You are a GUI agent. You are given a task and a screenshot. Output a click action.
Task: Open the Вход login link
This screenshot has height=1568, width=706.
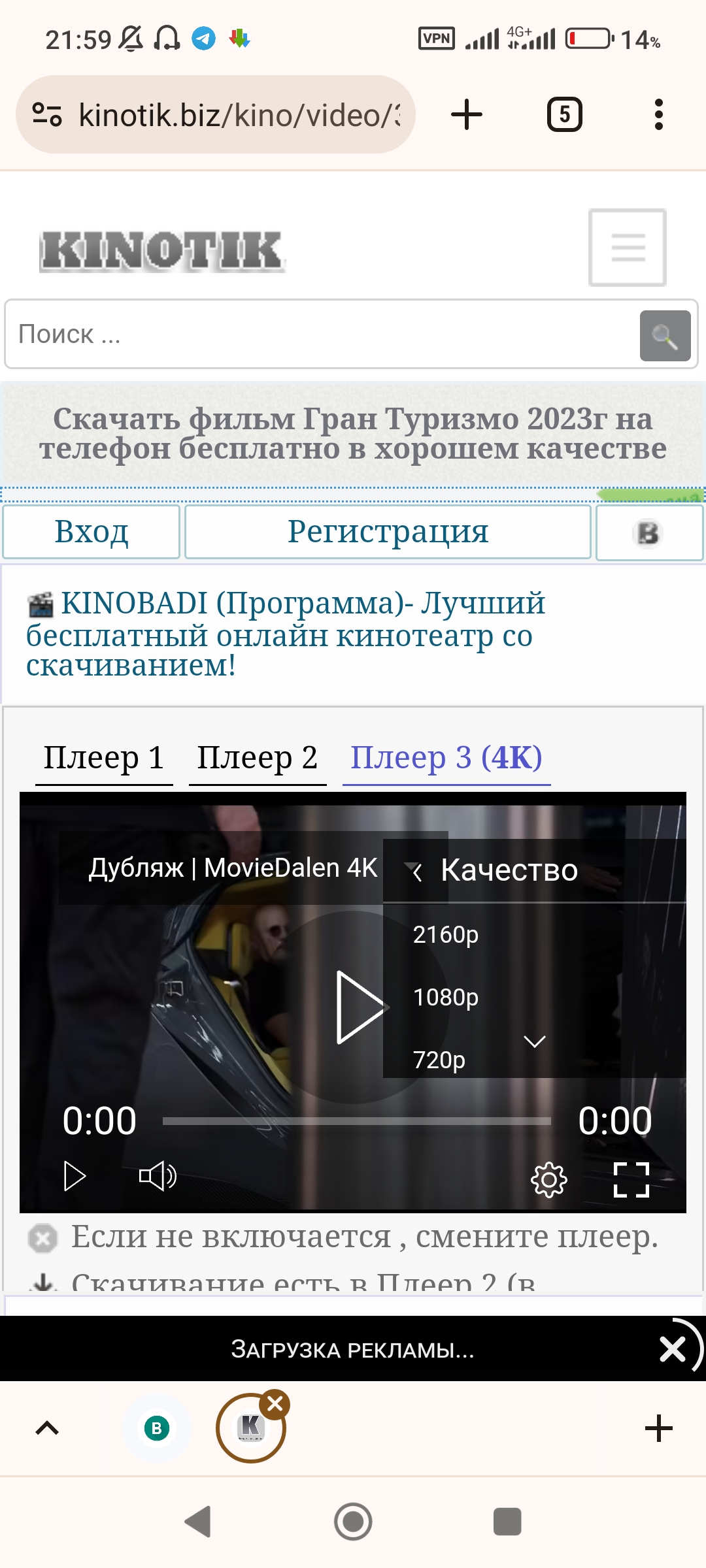click(x=92, y=532)
